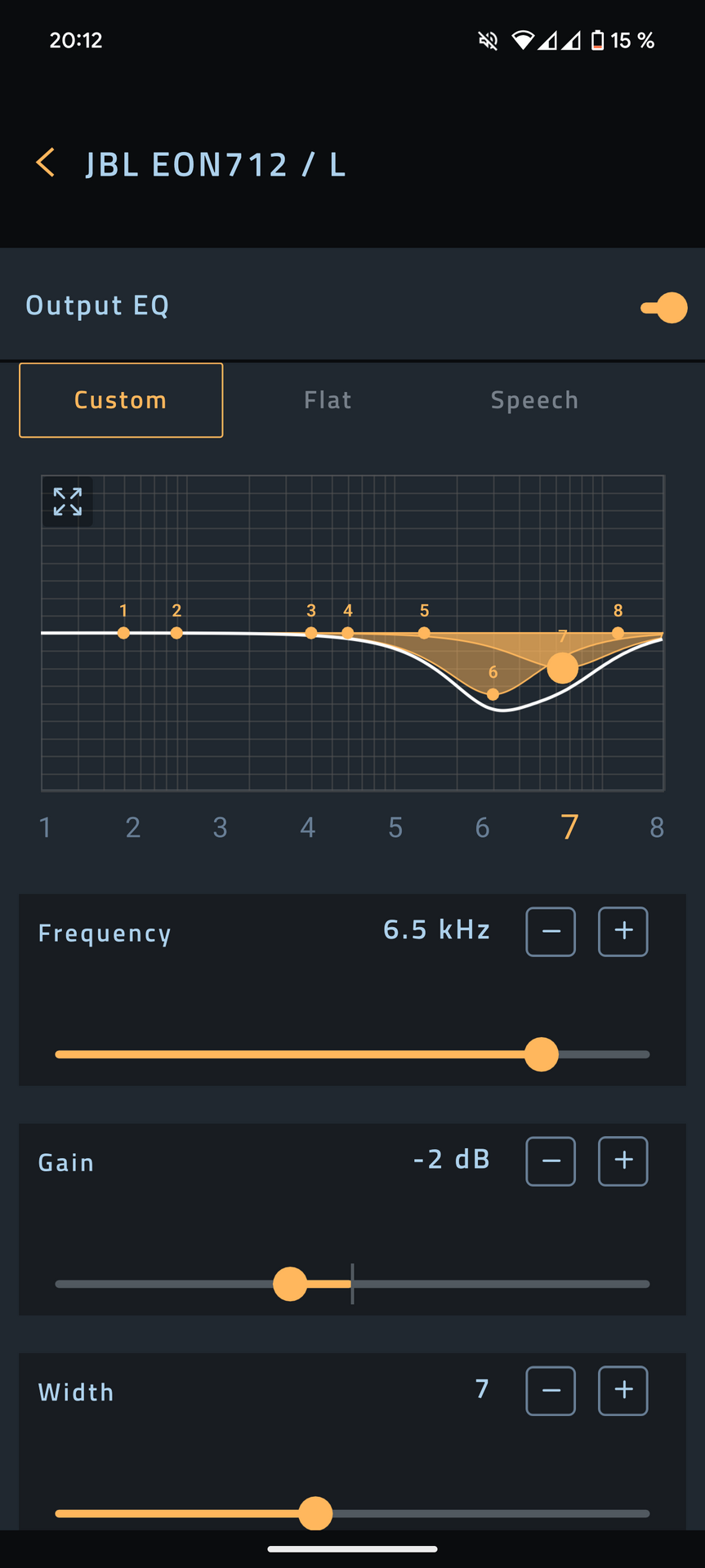Switch to the Speech preset
The image size is (705, 1568).
(534, 400)
